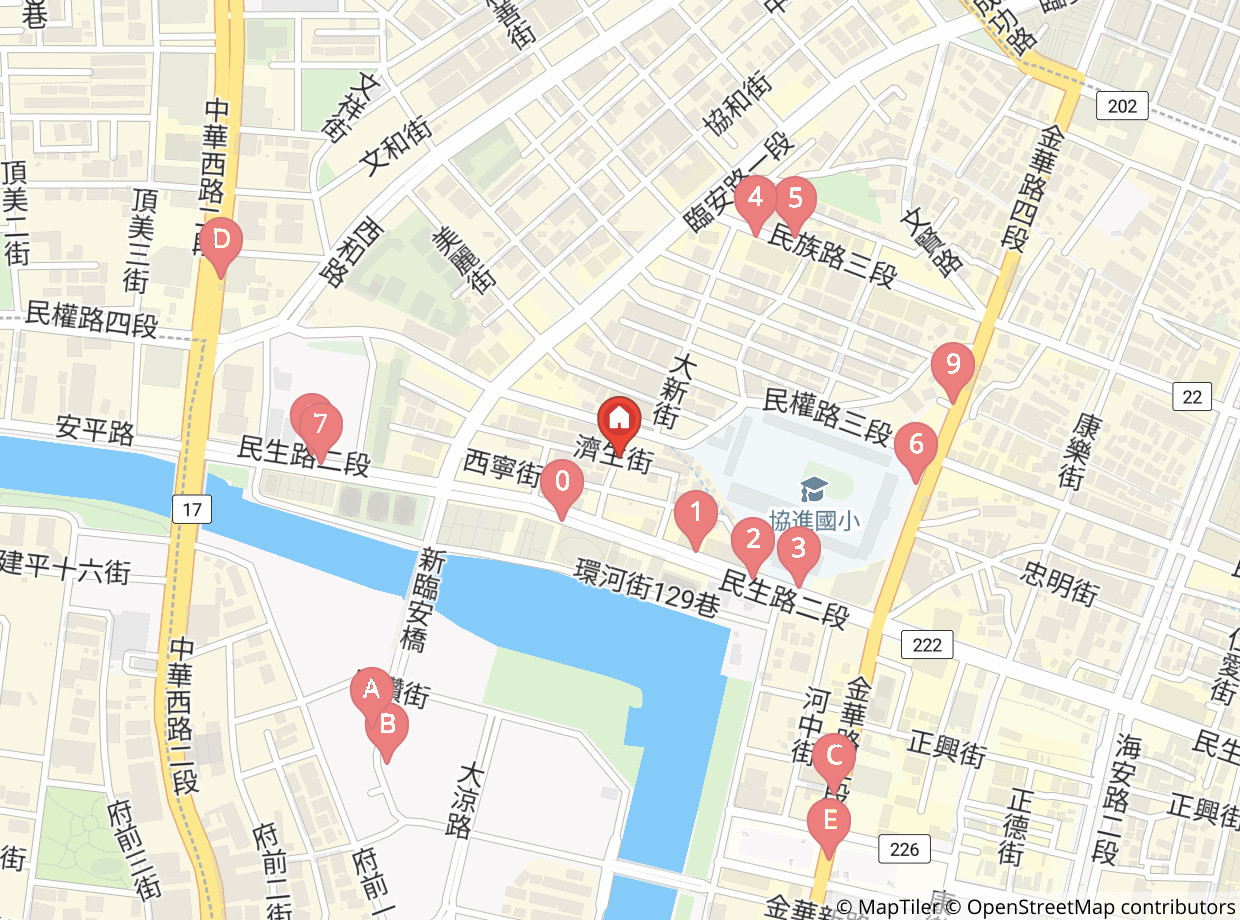Select map marker 0 near 西寧街
1240x920 pixels.
coord(562,483)
